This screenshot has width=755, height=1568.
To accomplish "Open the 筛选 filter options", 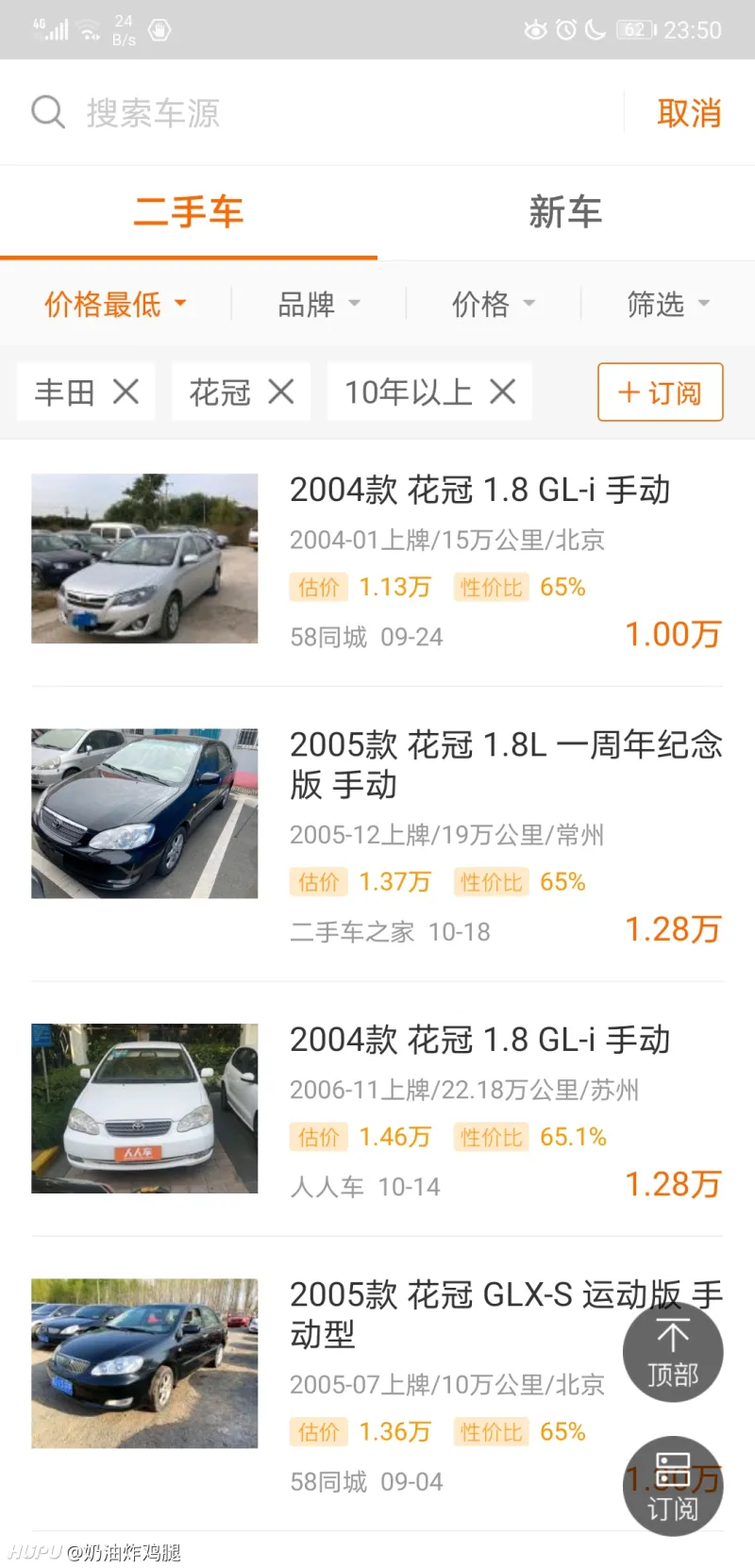I will coord(667,304).
